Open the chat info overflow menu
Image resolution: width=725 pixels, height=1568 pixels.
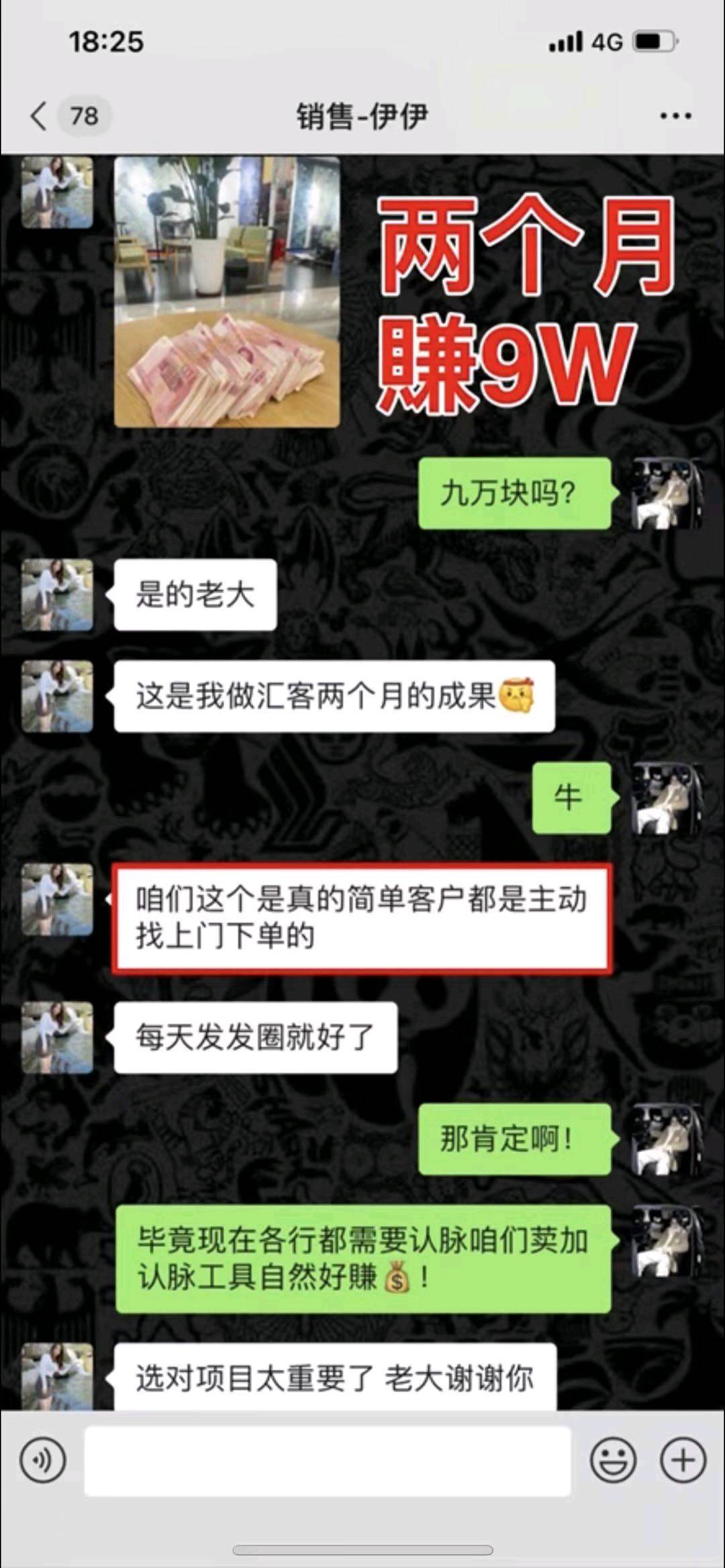click(x=675, y=116)
